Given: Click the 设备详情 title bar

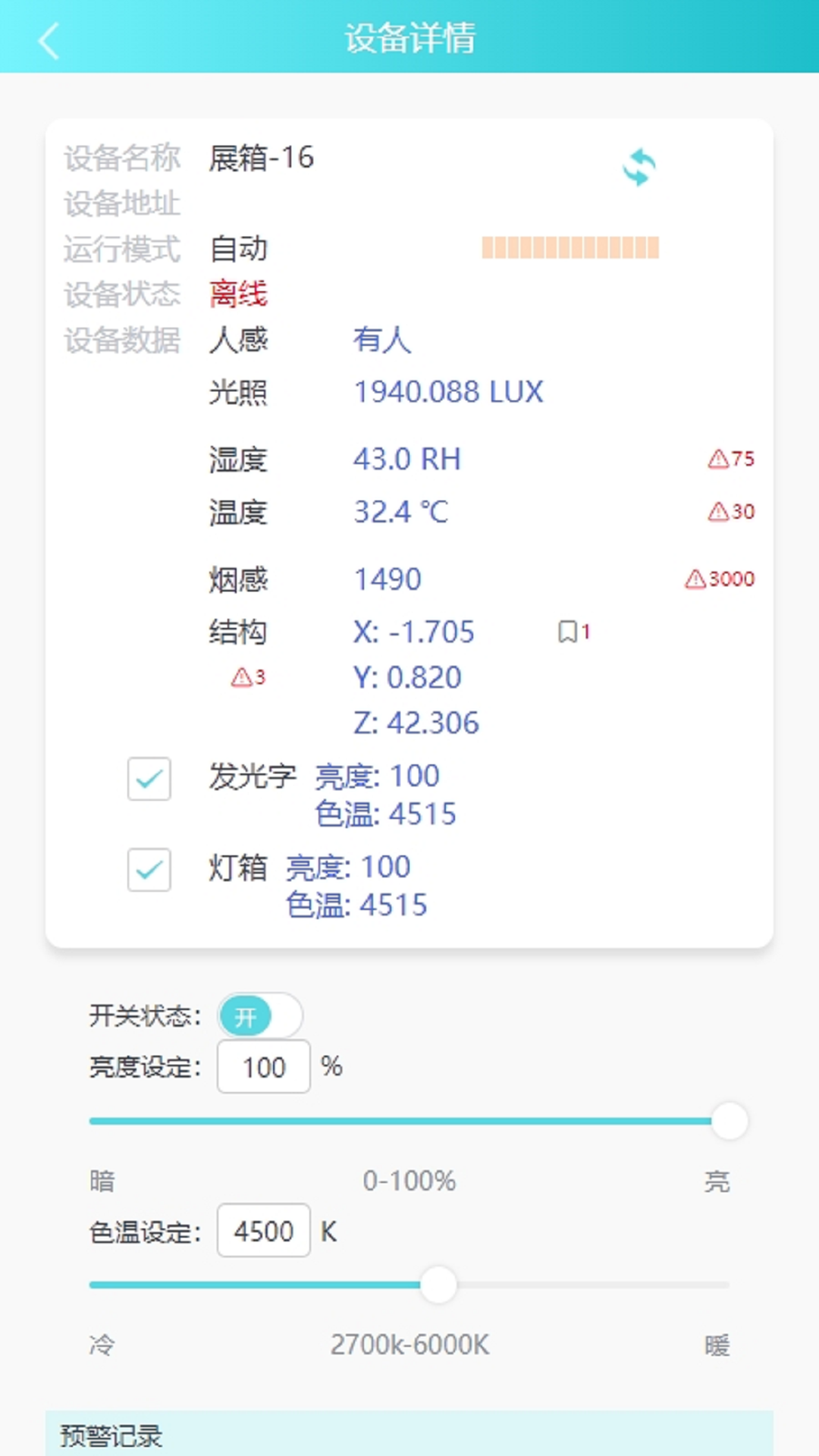Looking at the screenshot, I should [x=409, y=40].
